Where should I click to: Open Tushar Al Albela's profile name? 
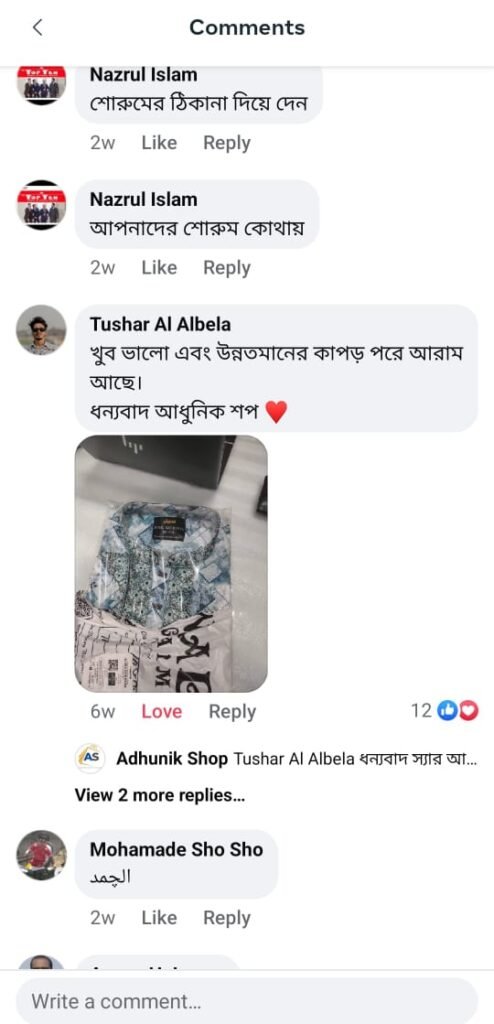tap(160, 324)
